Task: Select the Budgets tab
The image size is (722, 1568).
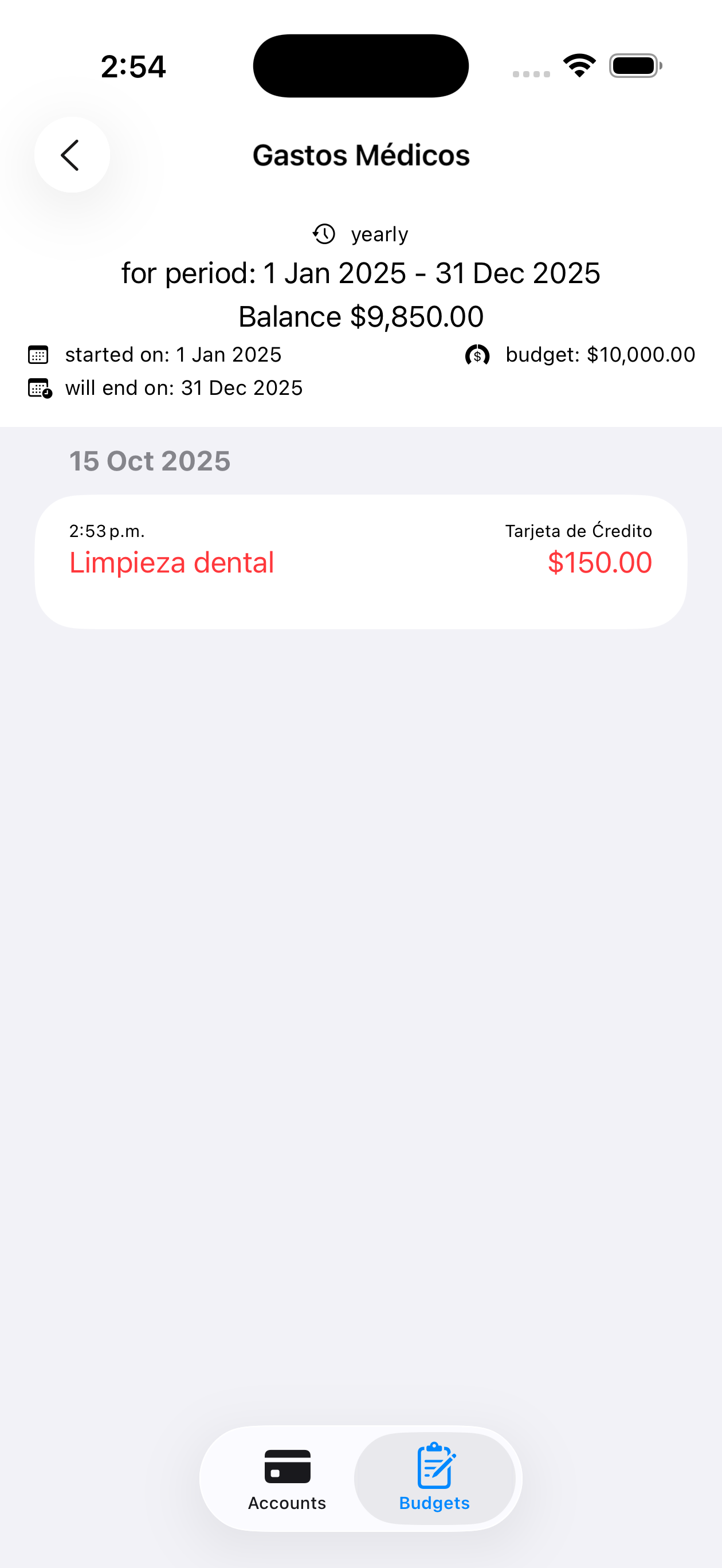Action: [x=434, y=1478]
